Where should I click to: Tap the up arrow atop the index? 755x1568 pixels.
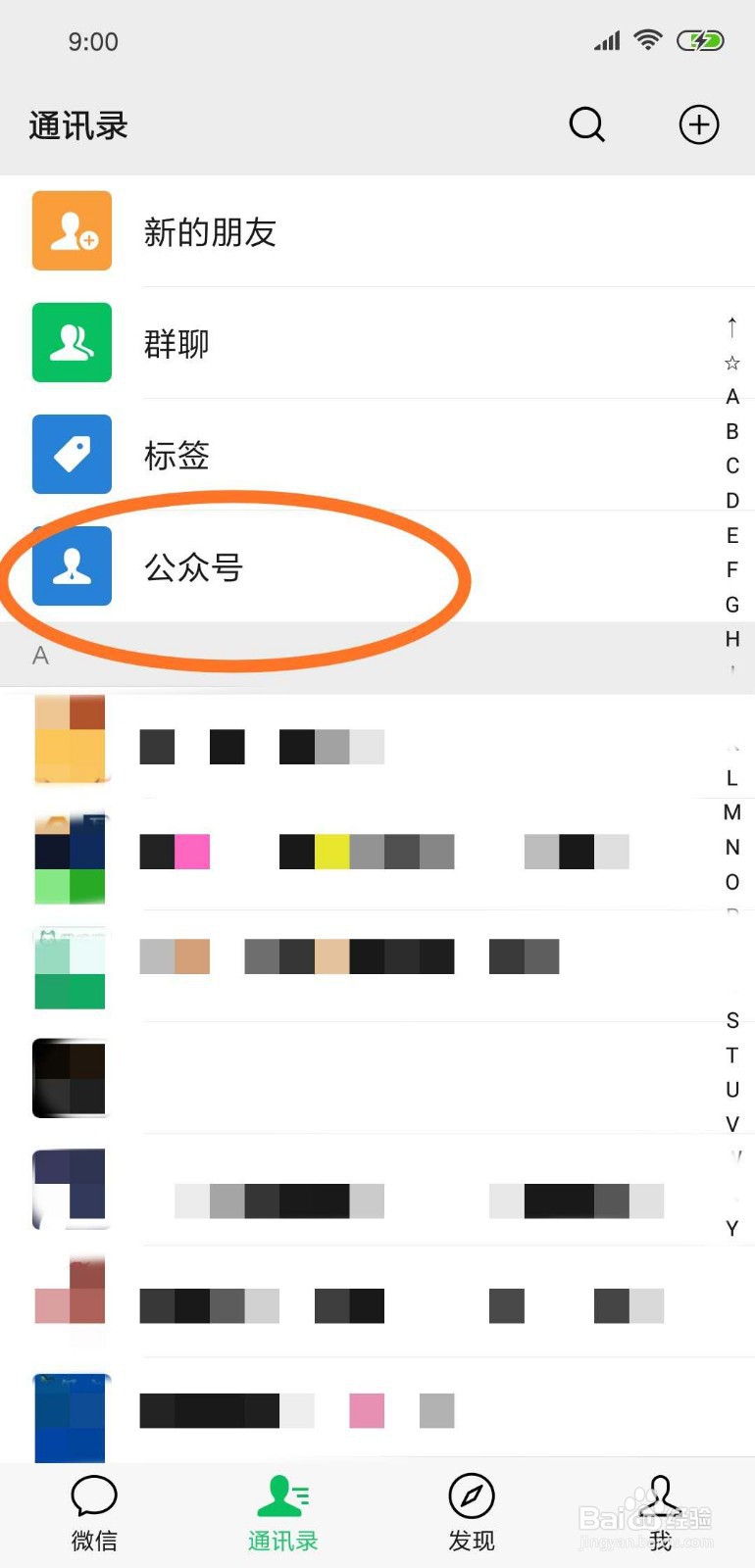[731, 326]
